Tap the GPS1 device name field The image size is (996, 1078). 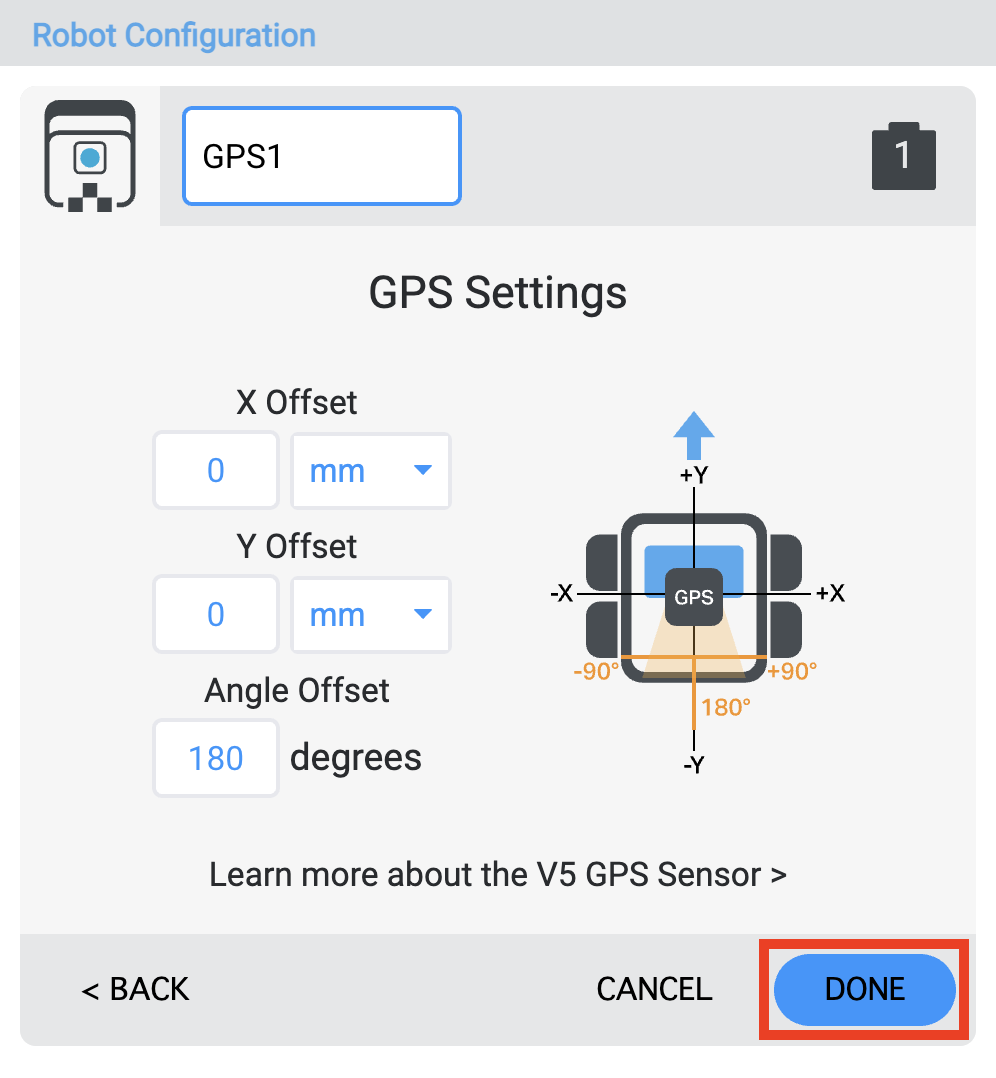point(321,156)
